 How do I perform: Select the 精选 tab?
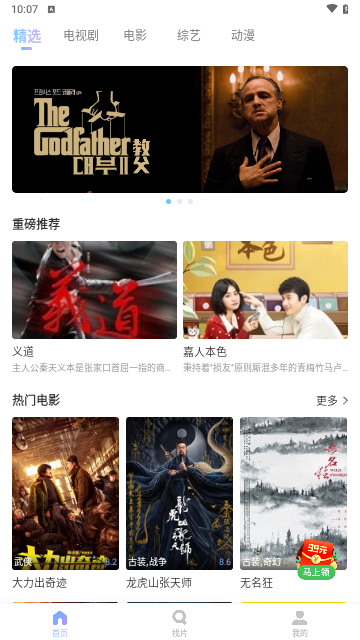(x=27, y=36)
